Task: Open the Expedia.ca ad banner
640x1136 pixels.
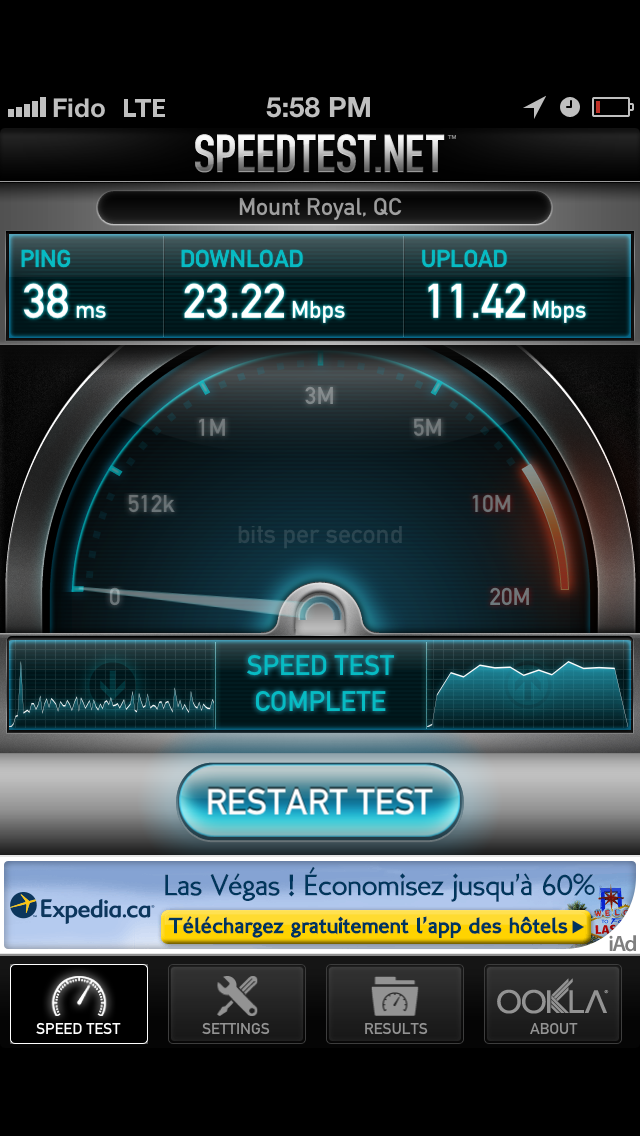Action: tap(320, 906)
